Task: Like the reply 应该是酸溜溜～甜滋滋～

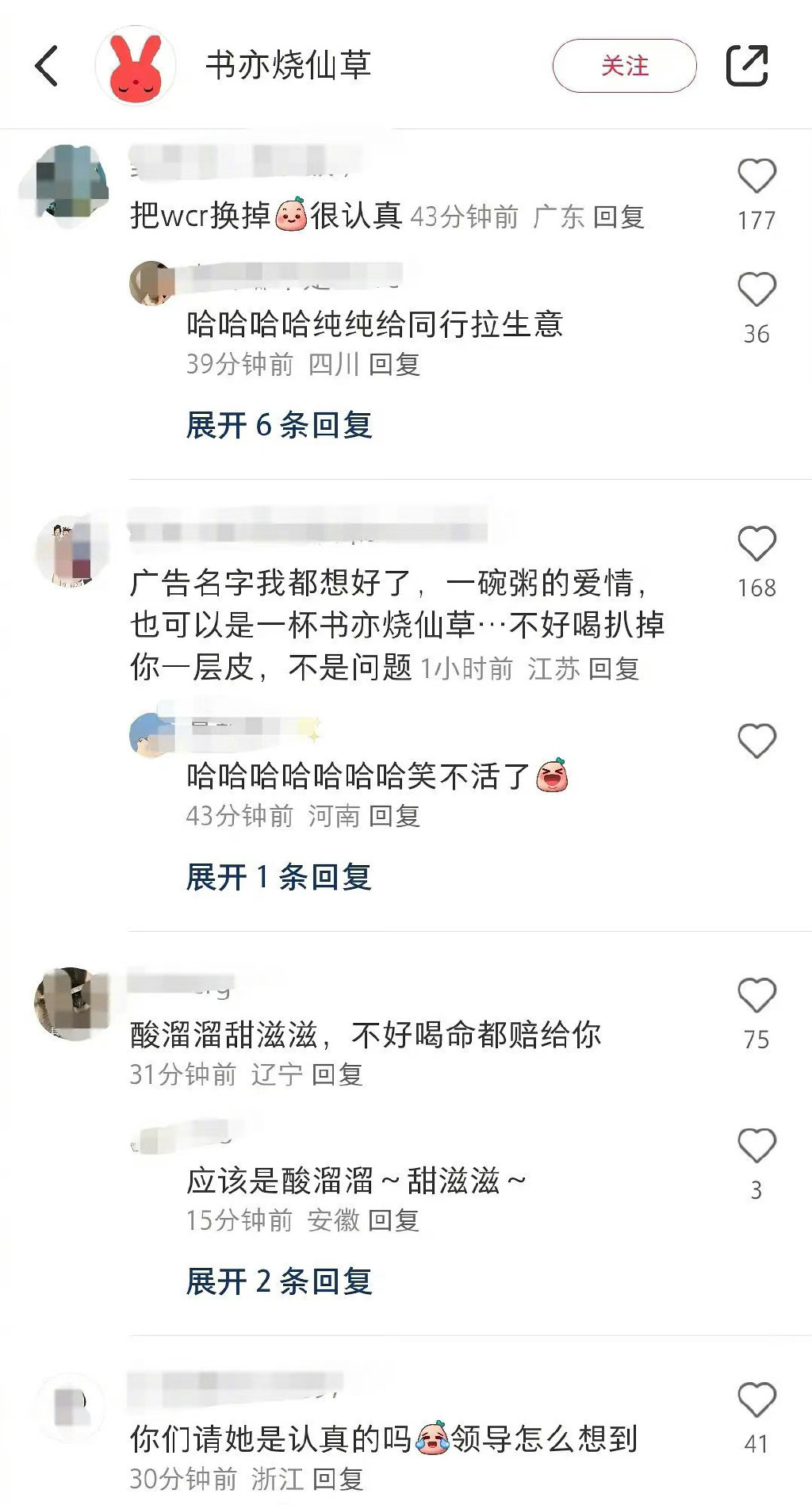Action: click(x=756, y=1146)
